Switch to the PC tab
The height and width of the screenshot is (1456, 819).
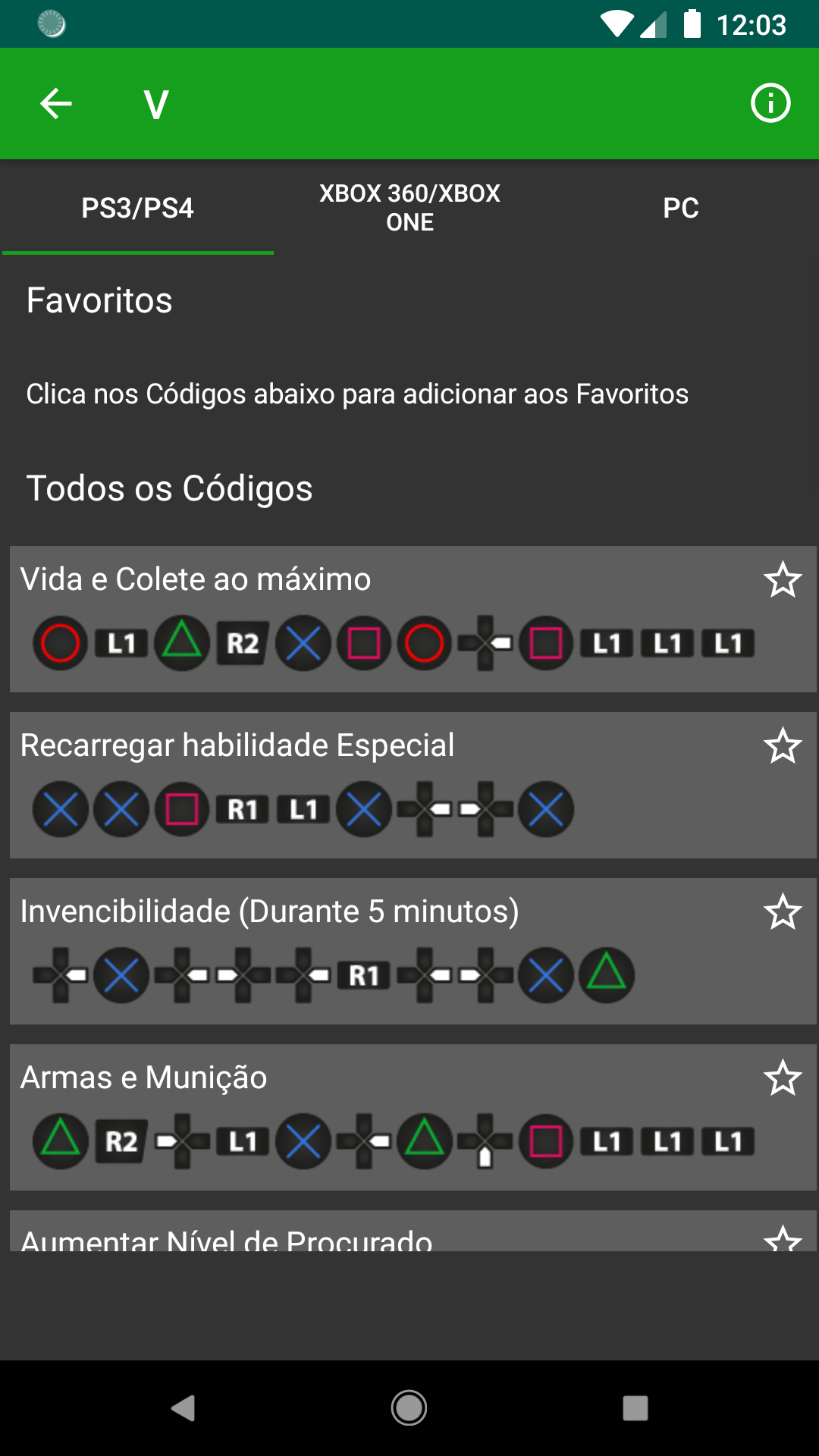point(681,207)
